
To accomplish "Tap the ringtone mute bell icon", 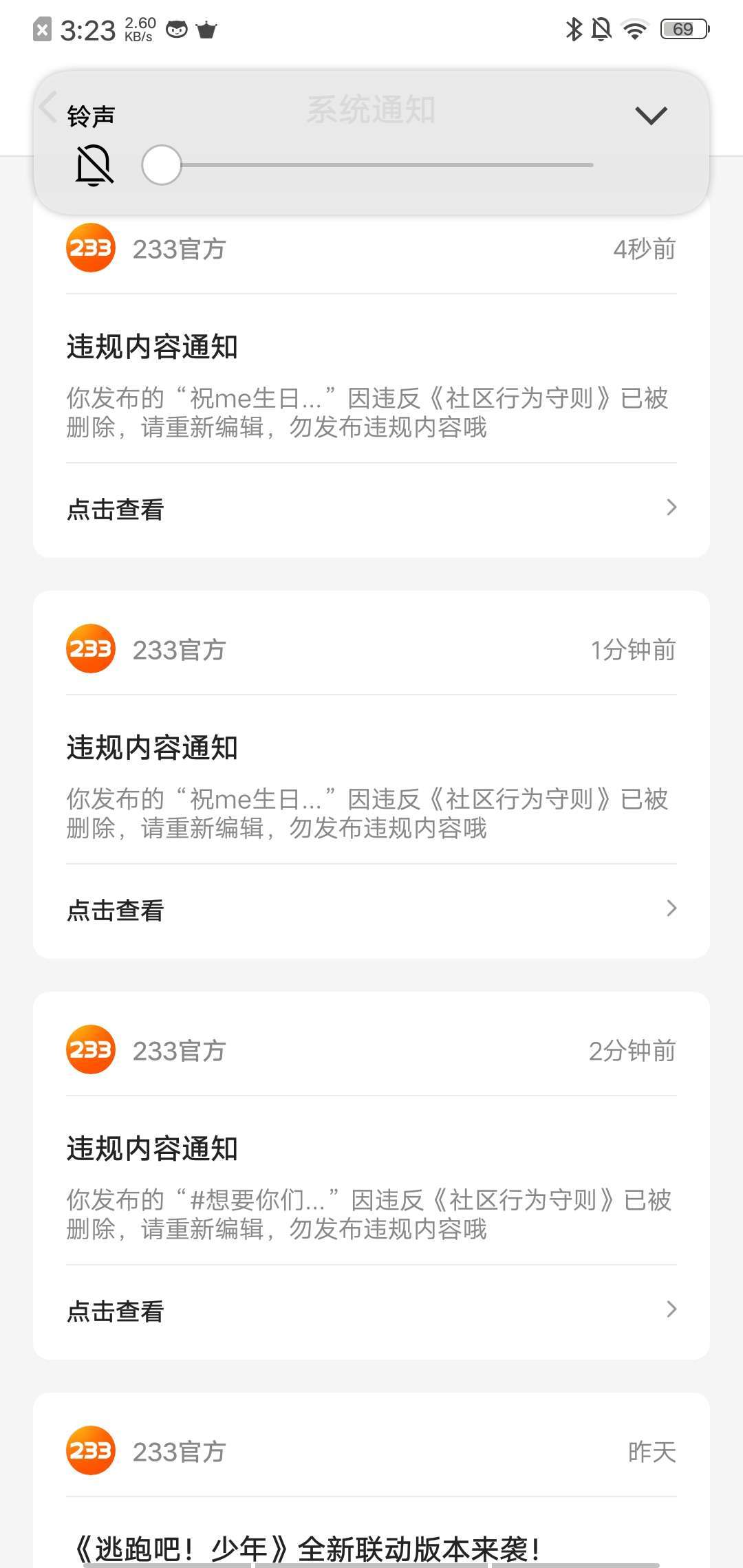I will [x=94, y=165].
